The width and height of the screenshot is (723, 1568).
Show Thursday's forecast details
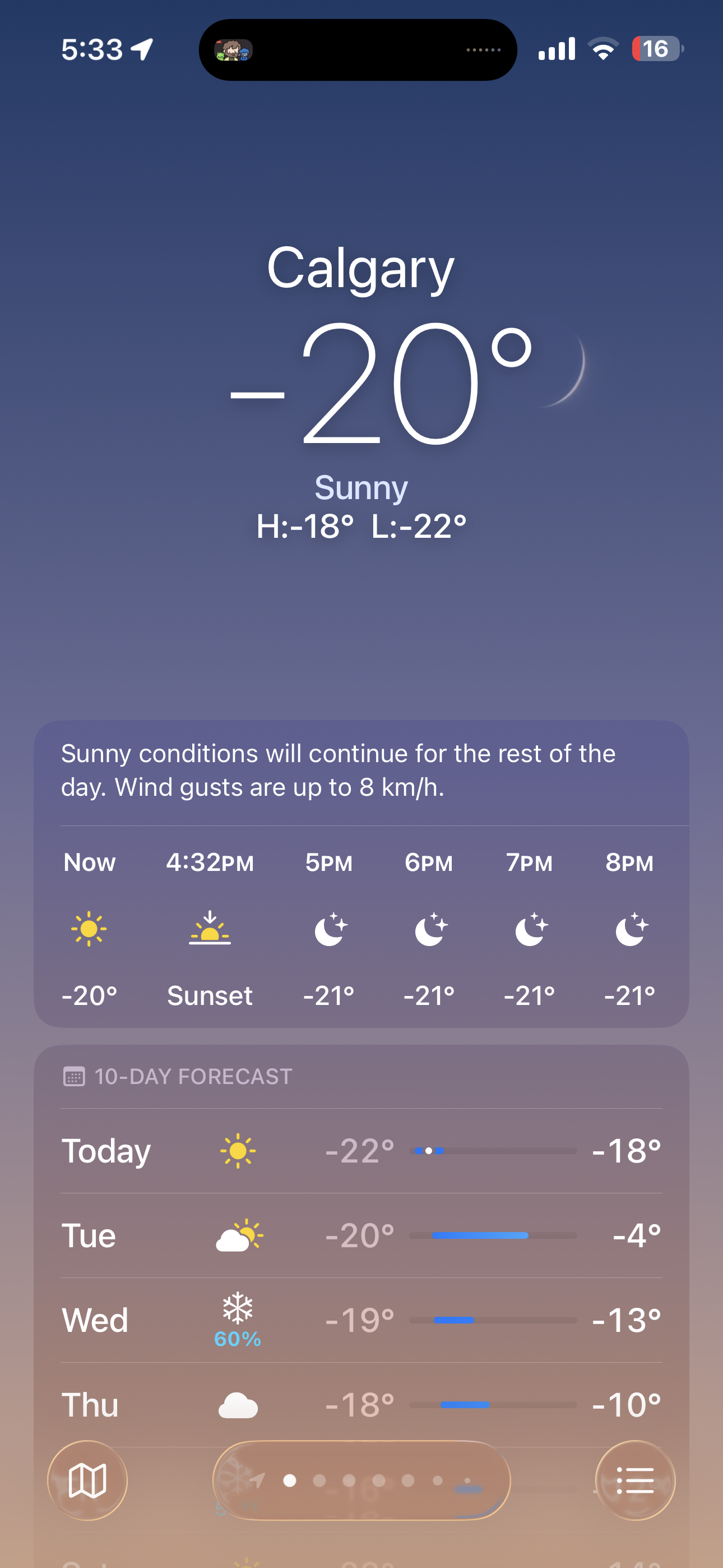pos(361,1405)
